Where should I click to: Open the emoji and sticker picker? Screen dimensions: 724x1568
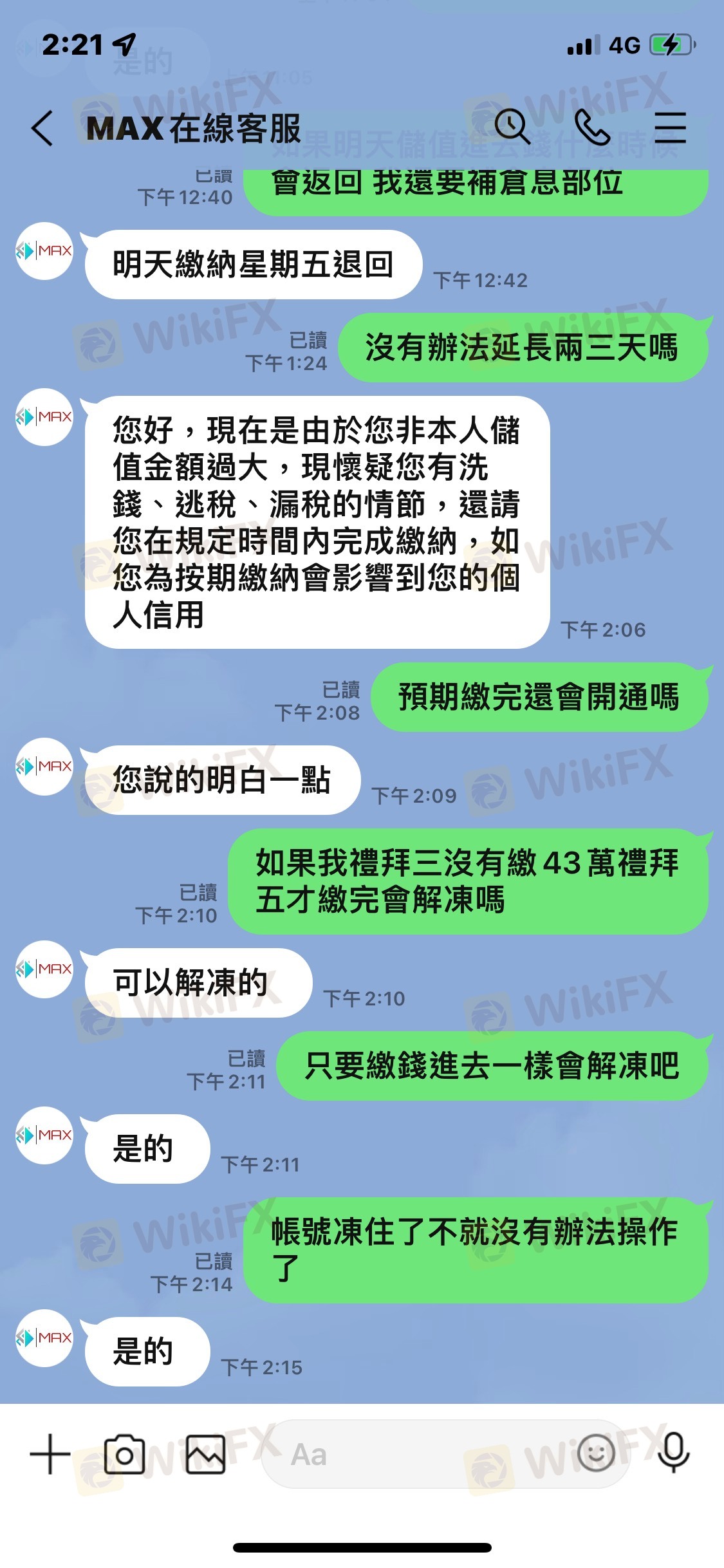coord(596,1453)
